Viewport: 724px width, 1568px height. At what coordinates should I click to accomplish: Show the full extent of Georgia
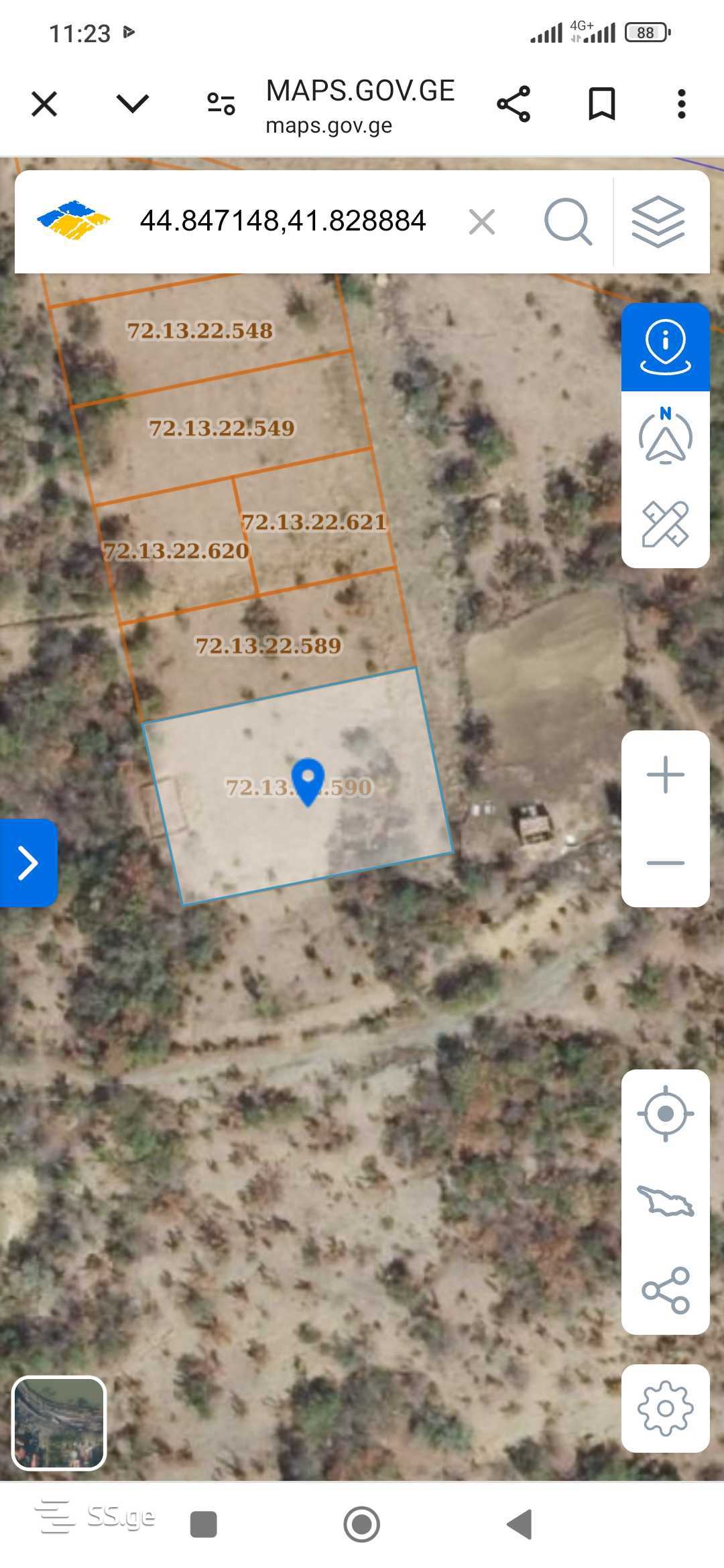coord(665,1201)
